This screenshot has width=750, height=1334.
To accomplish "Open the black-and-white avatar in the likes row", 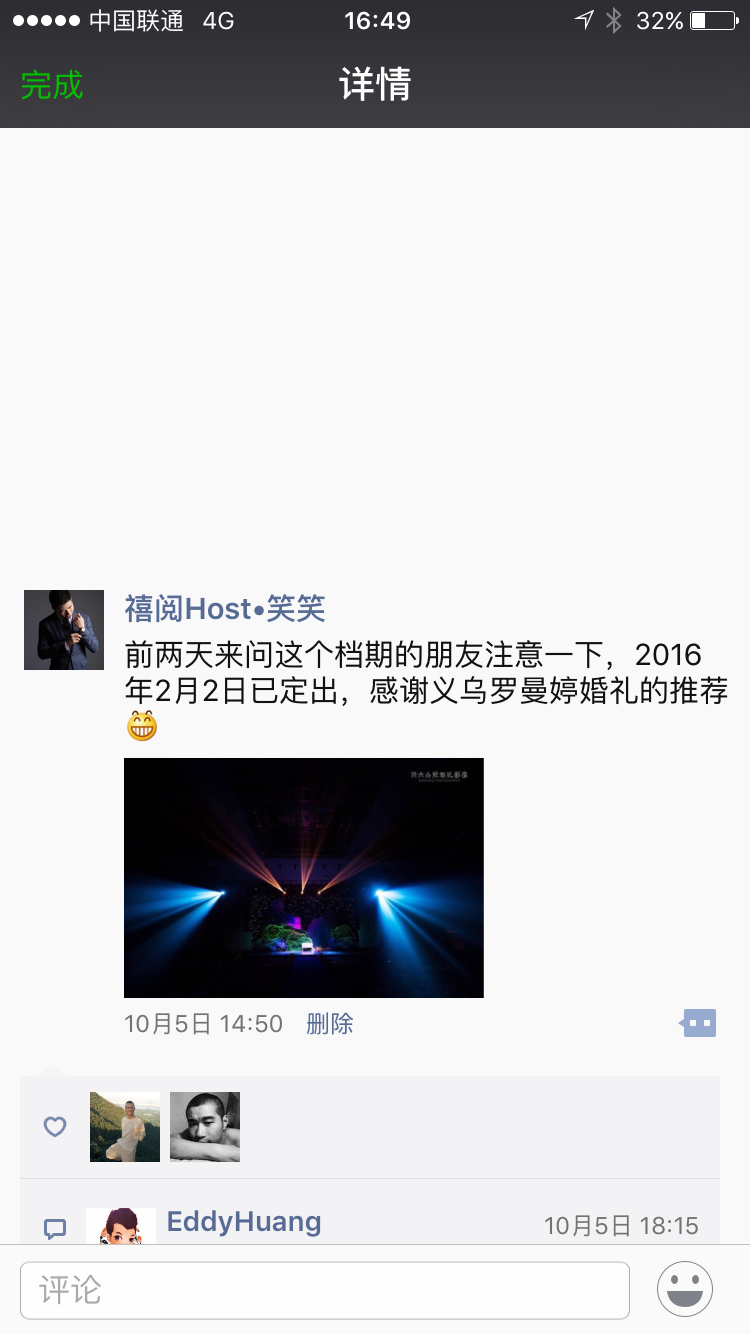I will [205, 1127].
